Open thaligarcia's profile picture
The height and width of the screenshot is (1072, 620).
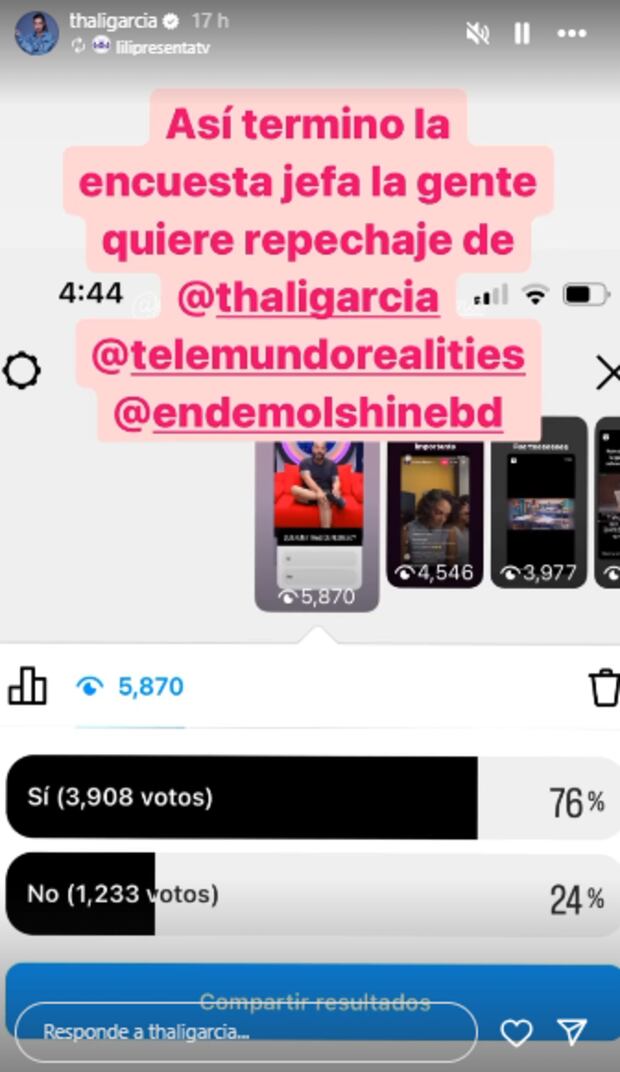click(36, 33)
